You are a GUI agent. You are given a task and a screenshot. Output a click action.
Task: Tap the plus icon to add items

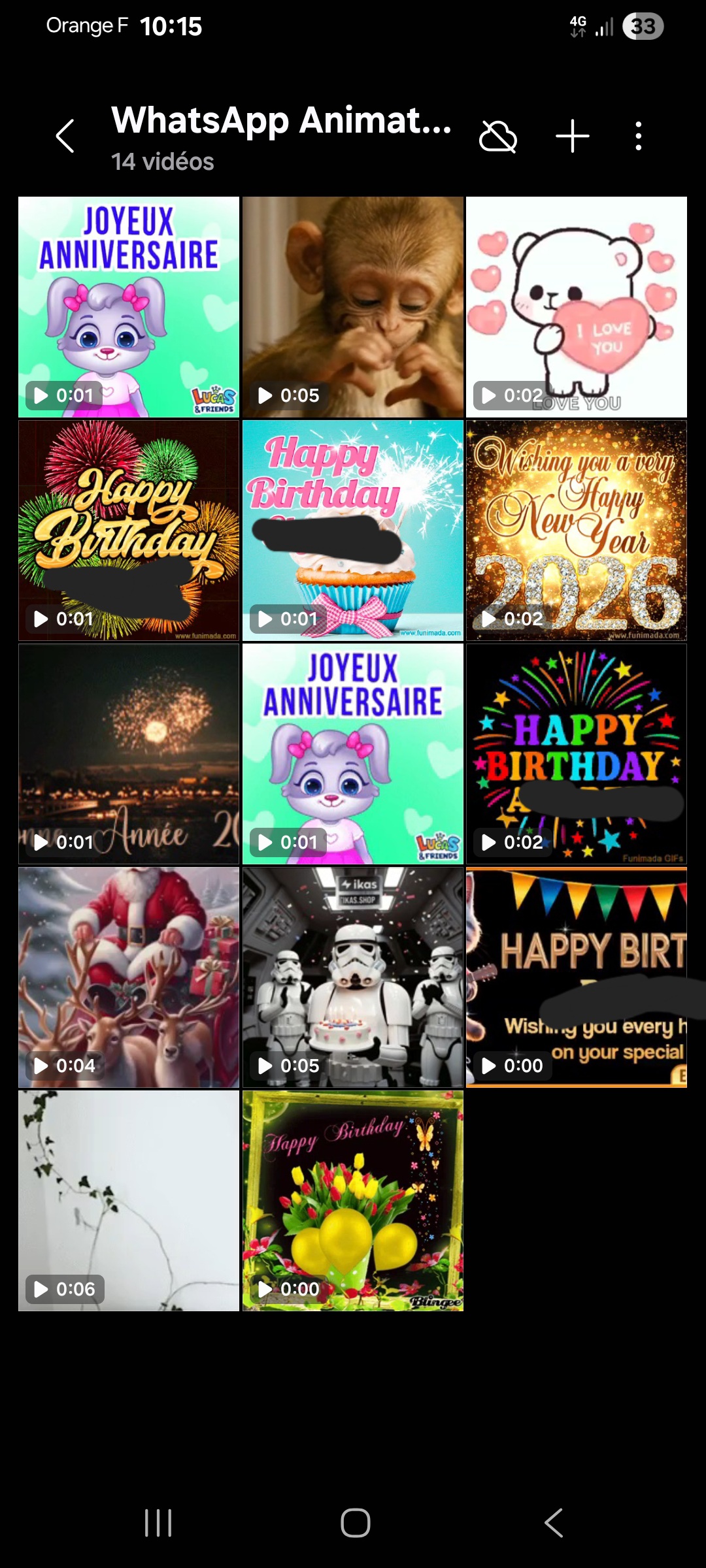[x=573, y=137]
